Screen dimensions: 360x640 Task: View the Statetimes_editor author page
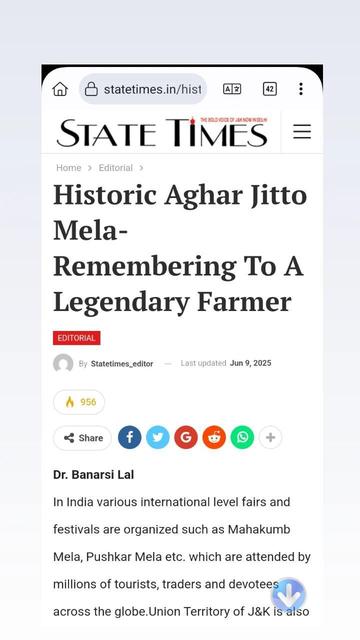pos(122,363)
